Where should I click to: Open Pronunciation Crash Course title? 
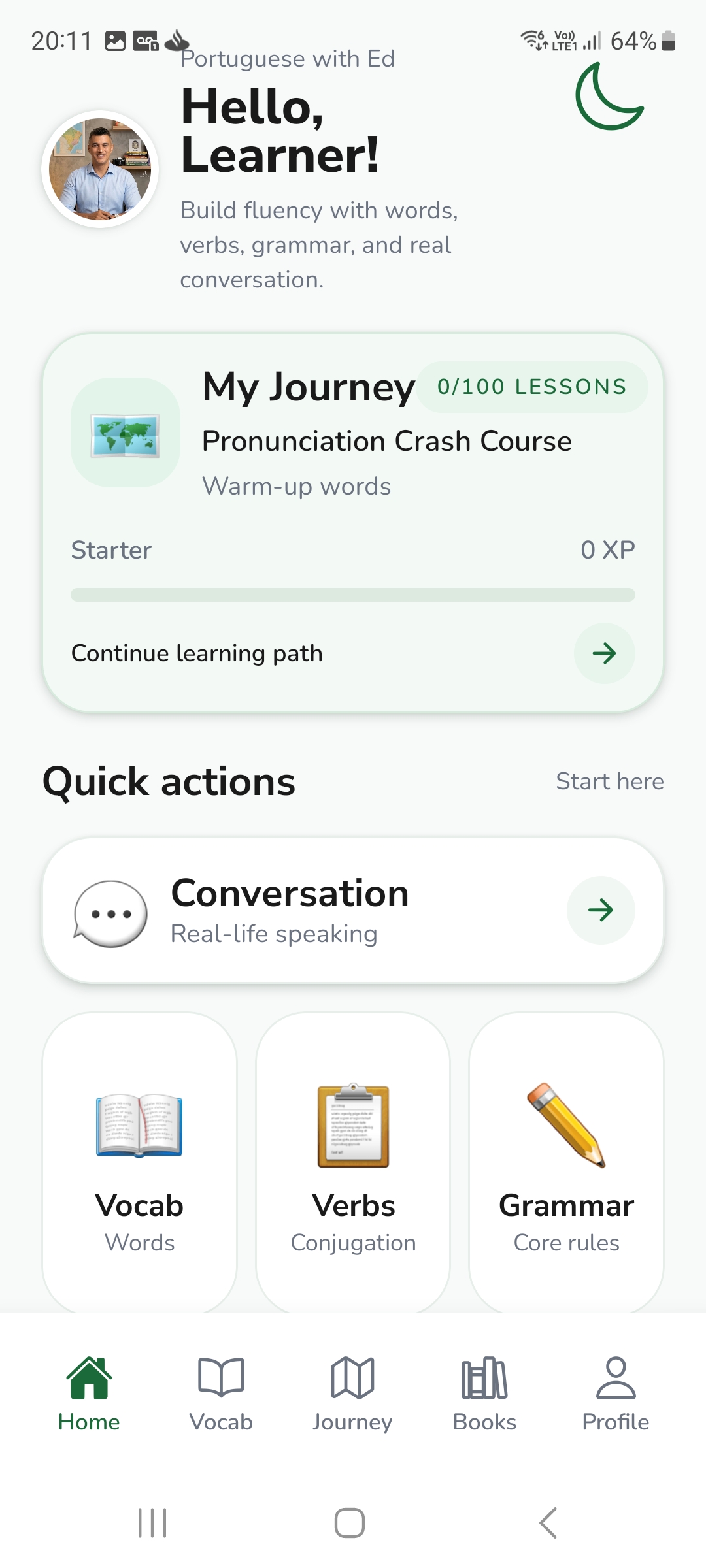[386, 440]
